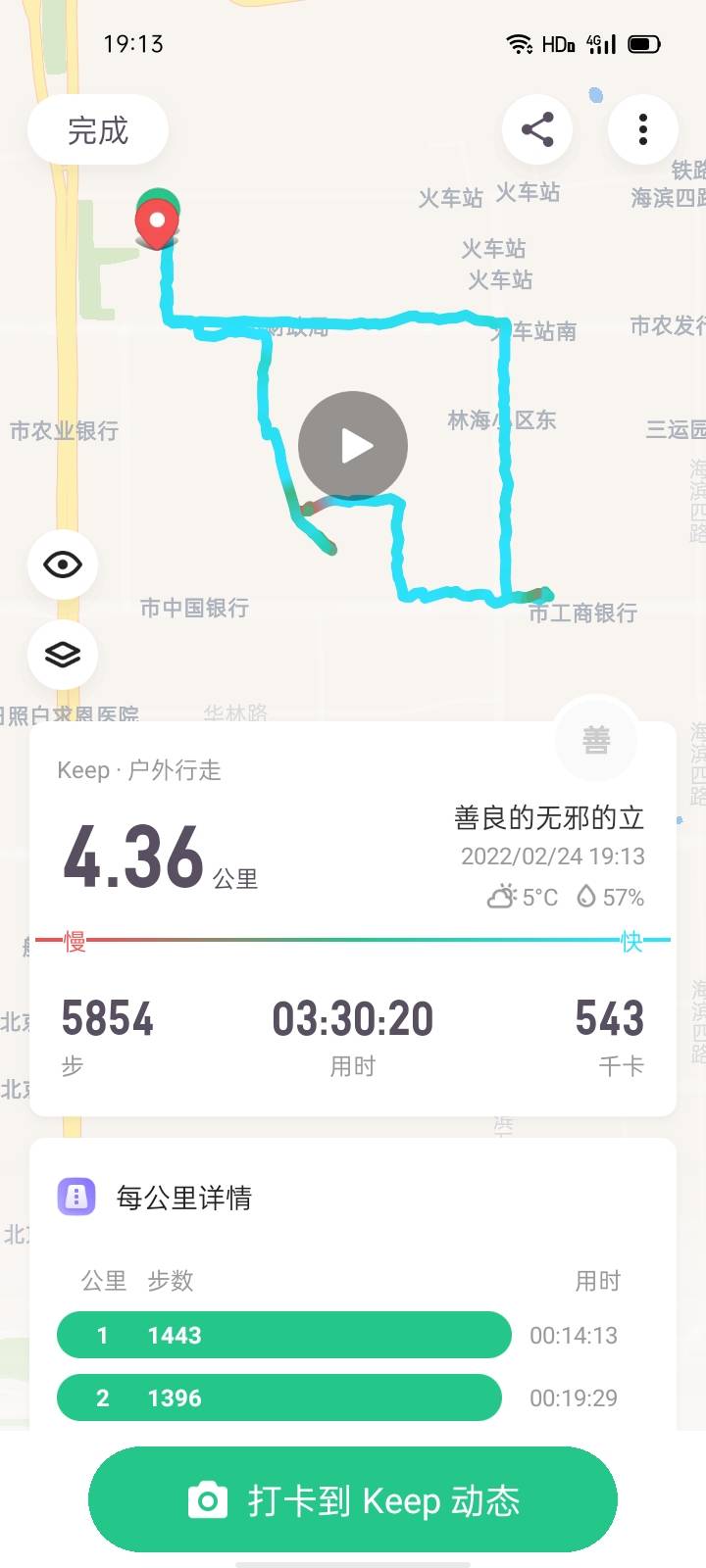Image resolution: width=706 pixels, height=1568 pixels.
Task: Open the 善 avatar badge
Action: (x=596, y=742)
